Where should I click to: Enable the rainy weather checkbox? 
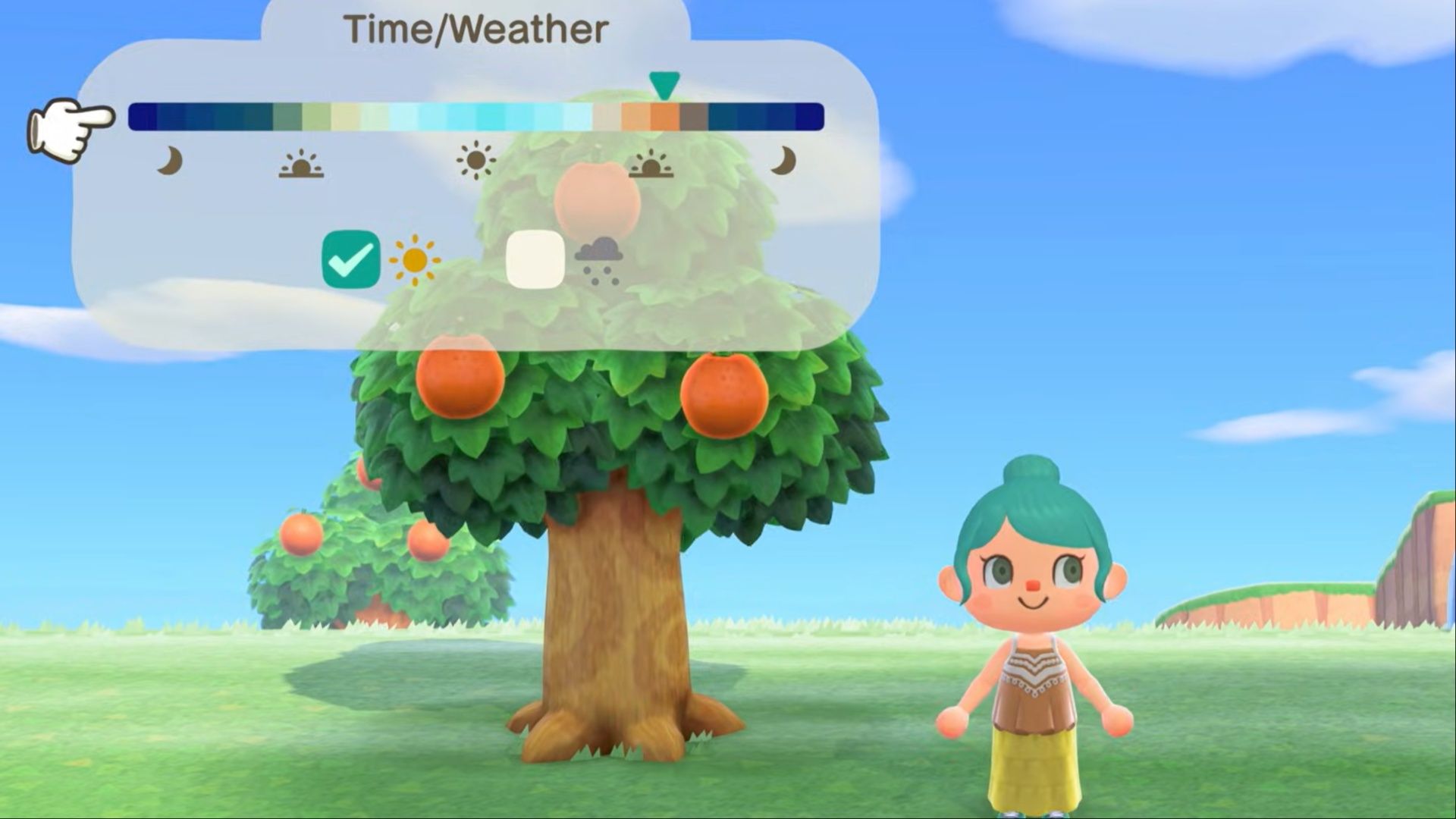pyautogui.click(x=535, y=259)
